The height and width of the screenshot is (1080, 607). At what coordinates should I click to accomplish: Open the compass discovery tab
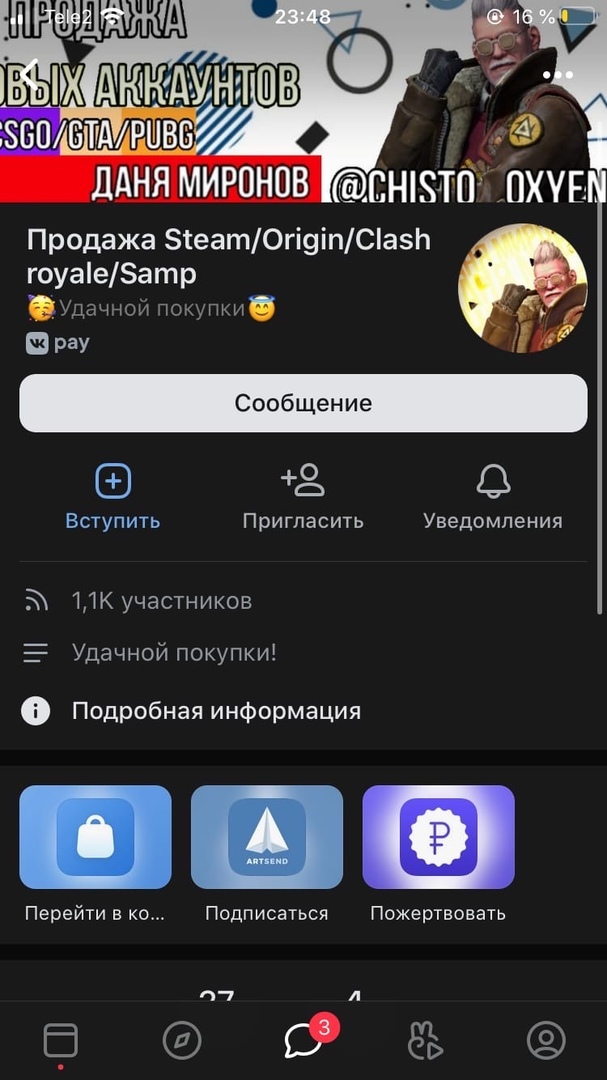tap(182, 1041)
